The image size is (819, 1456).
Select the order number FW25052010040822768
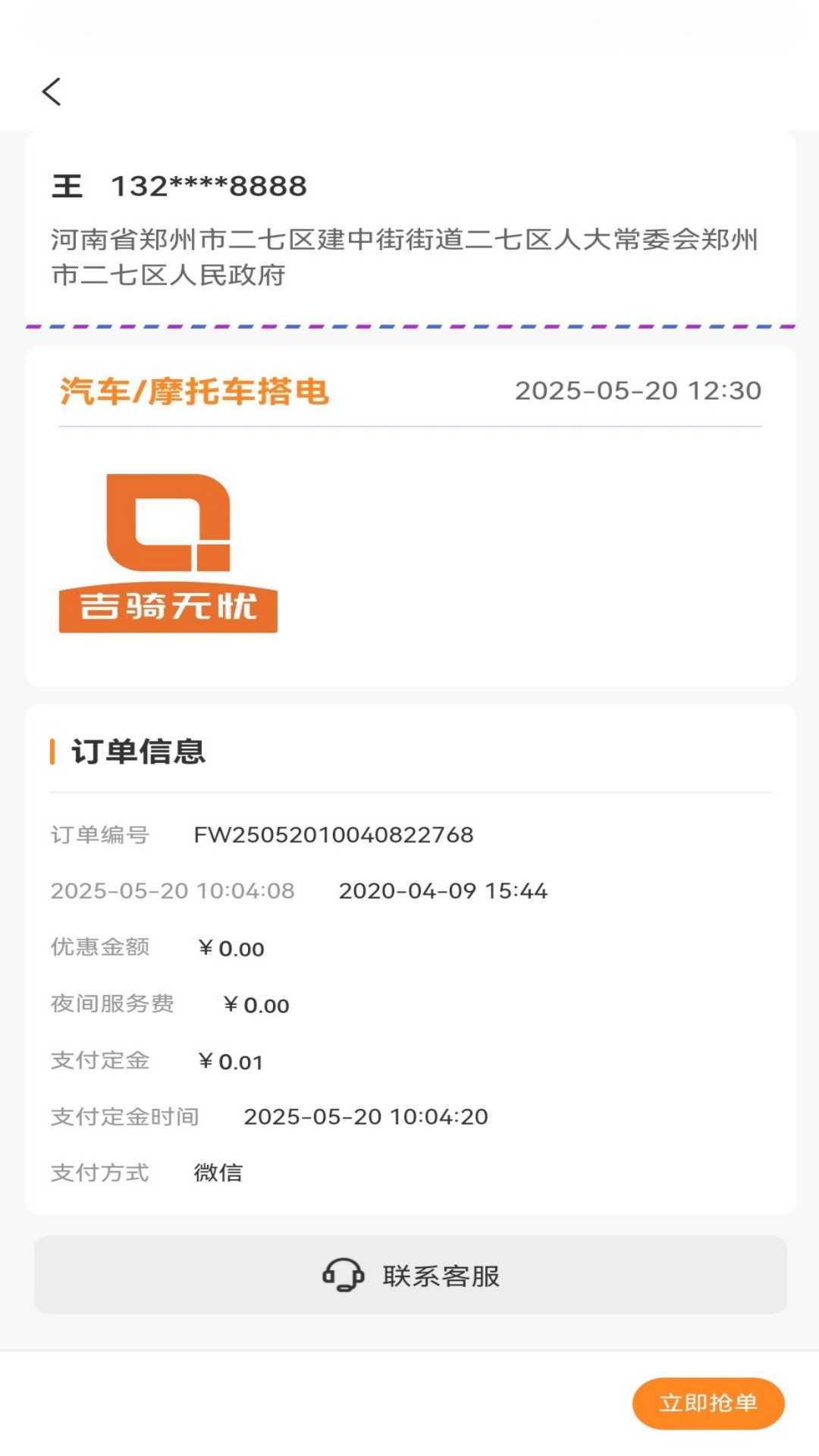coord(333,834)
